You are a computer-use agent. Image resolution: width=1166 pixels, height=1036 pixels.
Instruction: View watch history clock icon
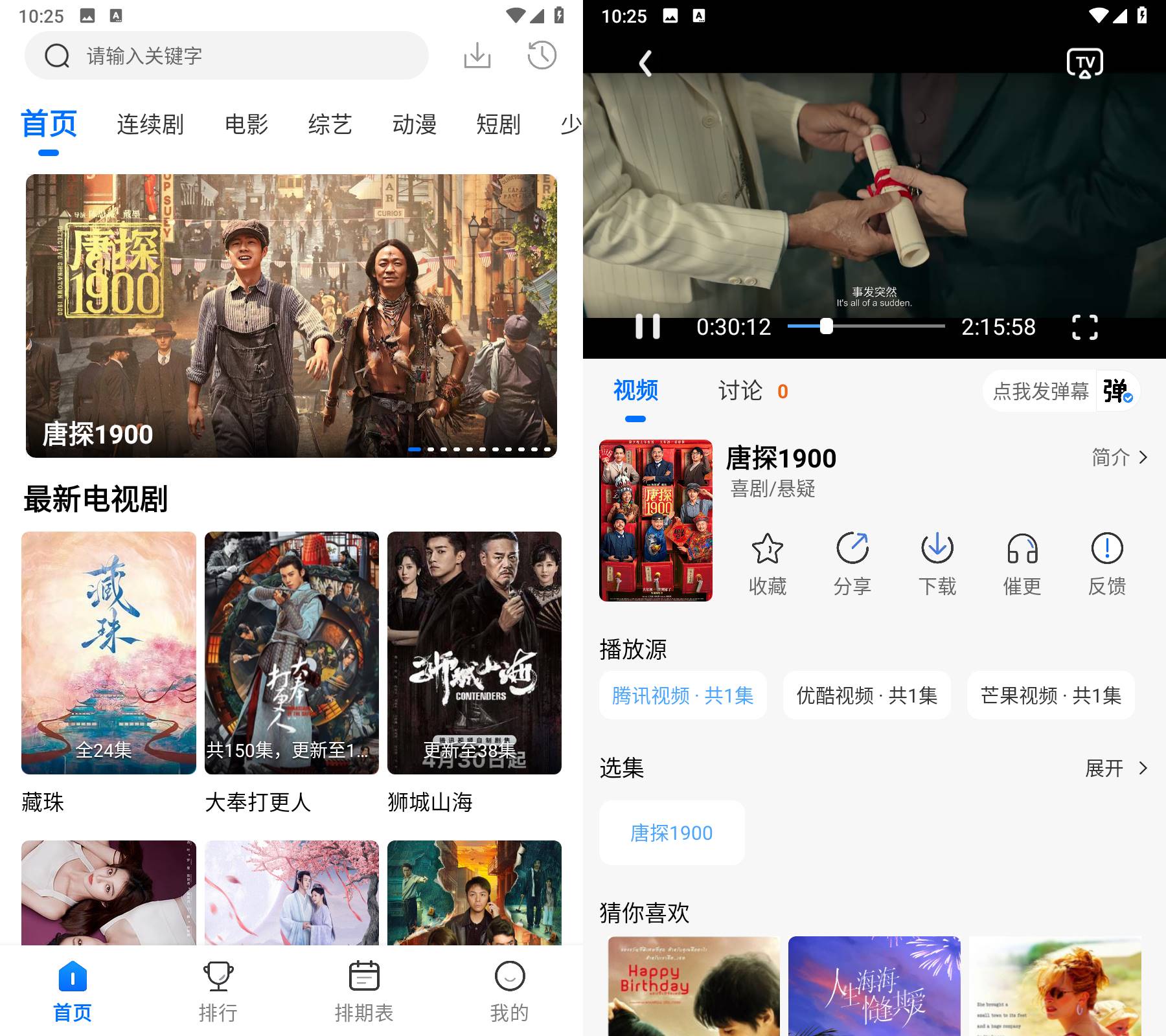tap(542, 56)
